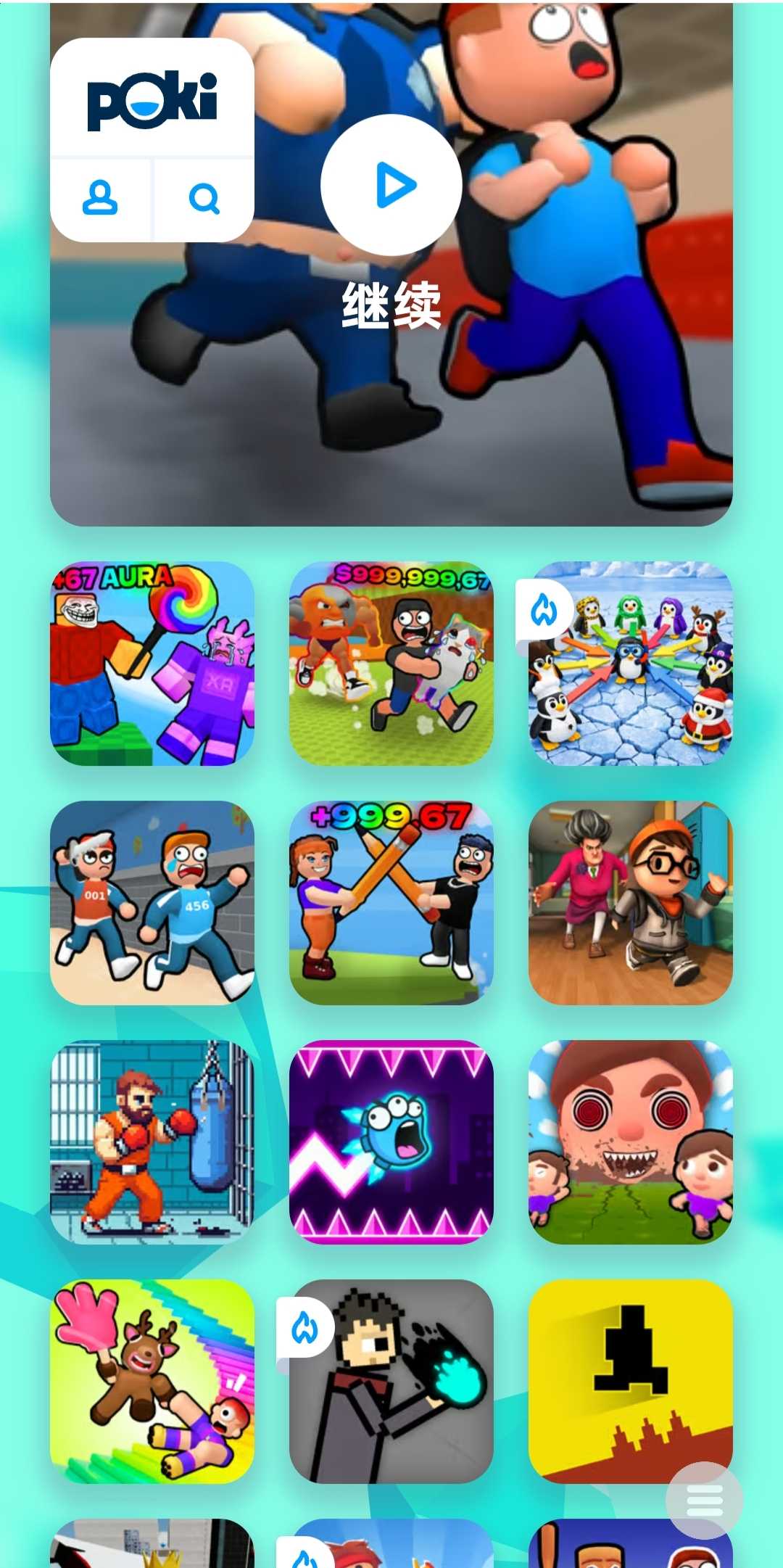Open the 001 and 456 runners game
The image size is (783, 1568).
coord(152,903)
